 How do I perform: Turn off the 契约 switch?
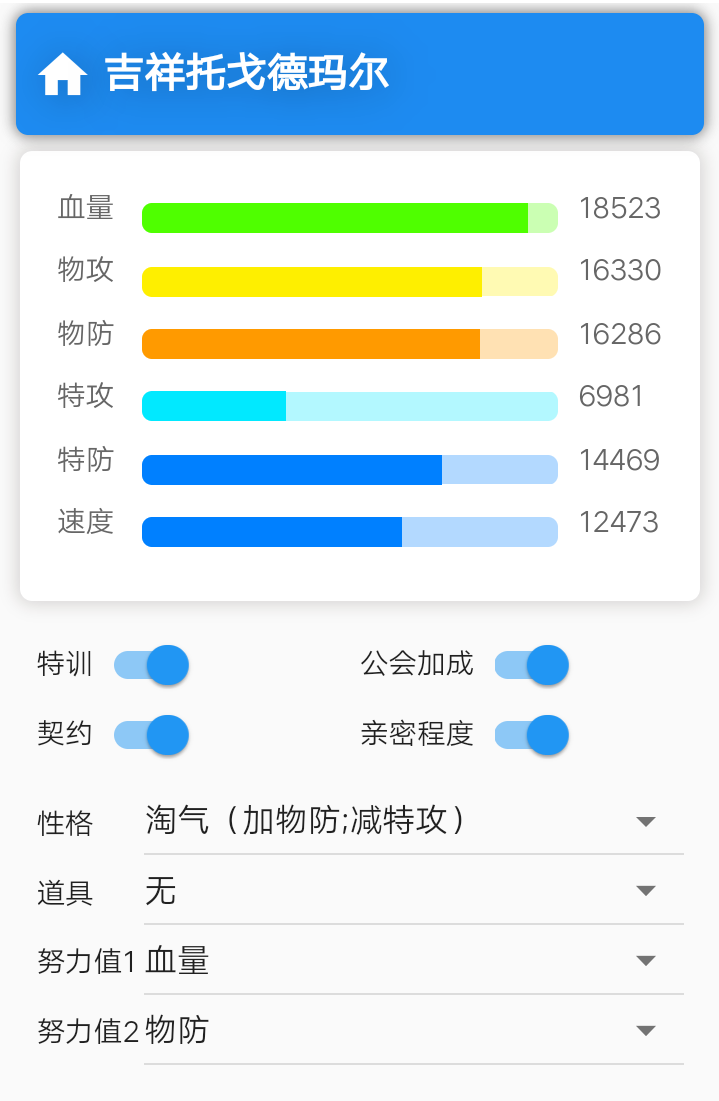(x=152, y=735)
